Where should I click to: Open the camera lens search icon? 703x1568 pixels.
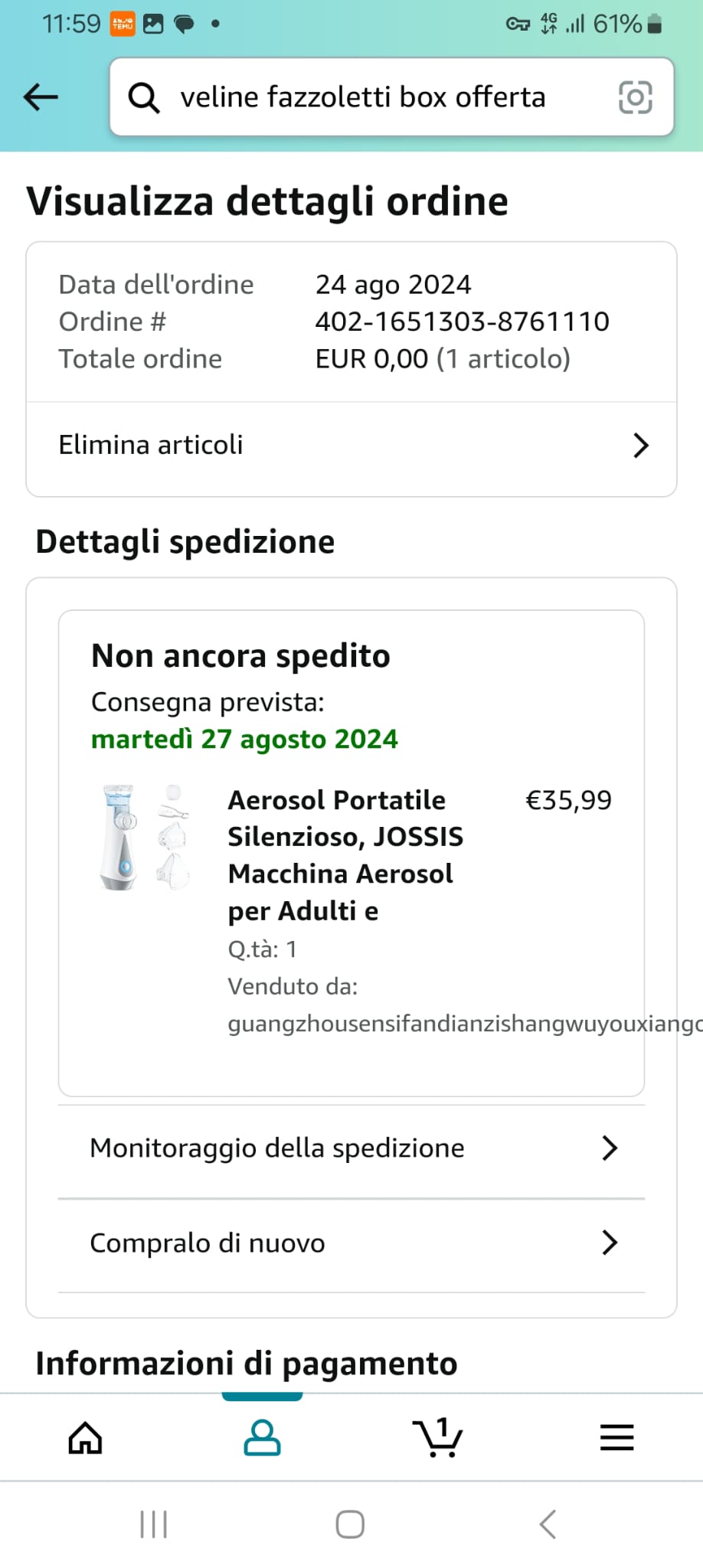click(x=635, y=97)
